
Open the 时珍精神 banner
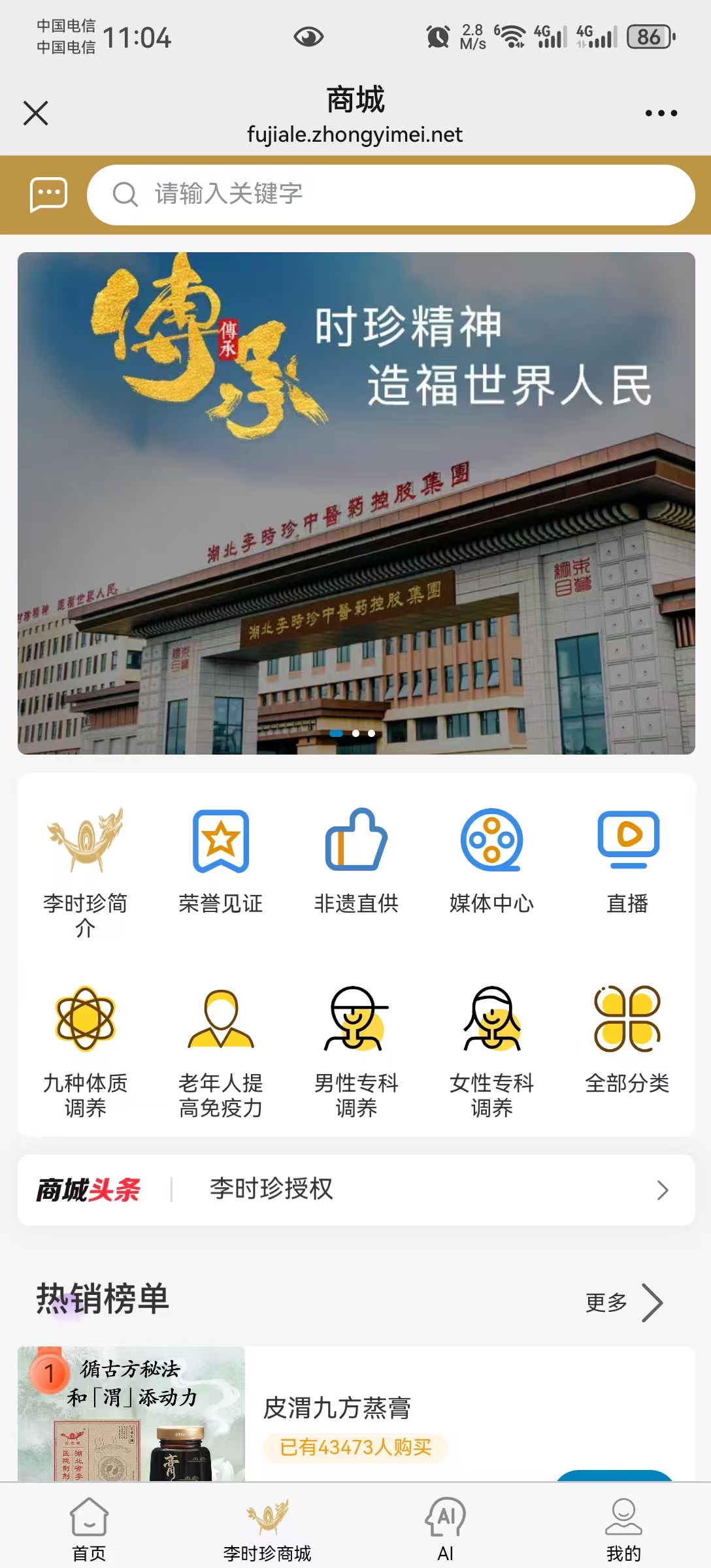click(x=356, y=503)
